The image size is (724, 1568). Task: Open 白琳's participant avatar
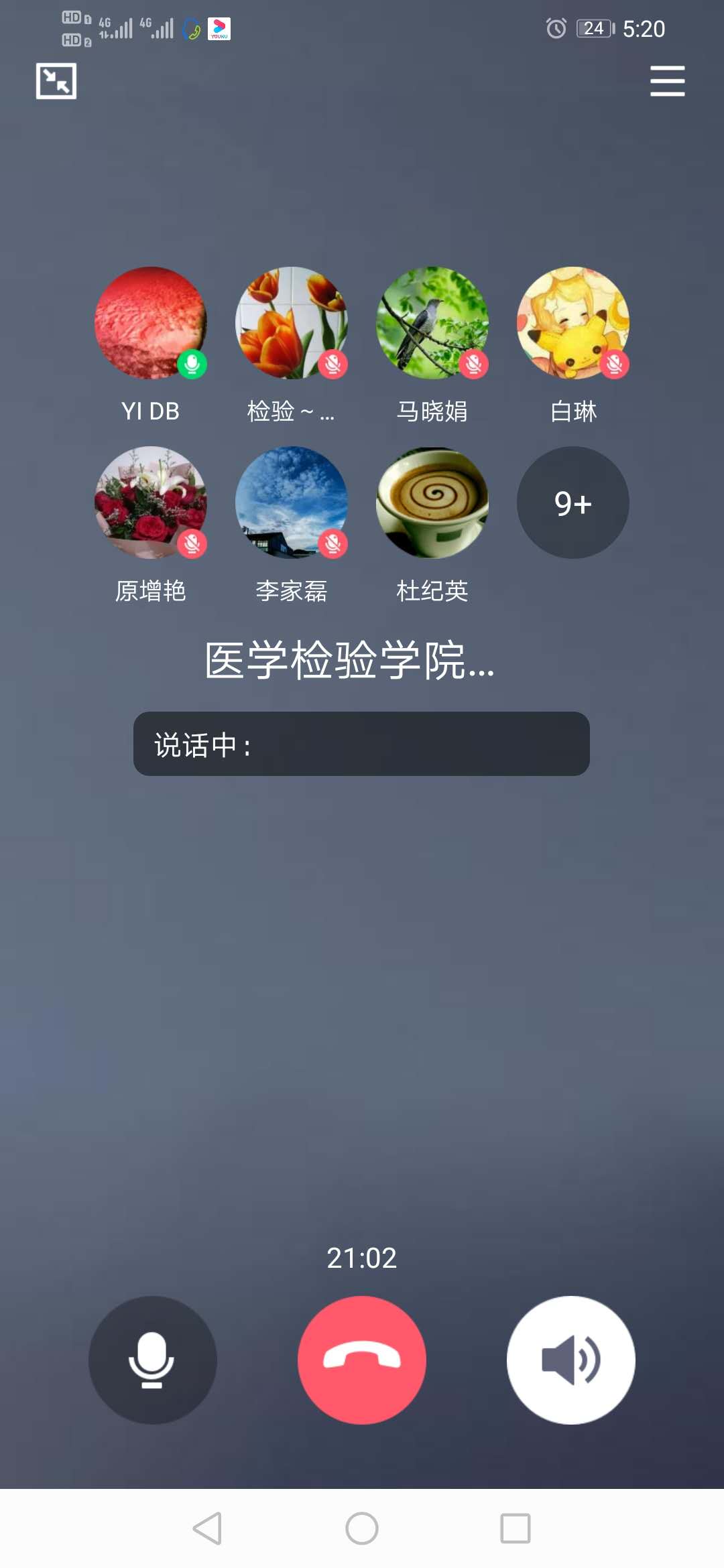click(572, 323)
